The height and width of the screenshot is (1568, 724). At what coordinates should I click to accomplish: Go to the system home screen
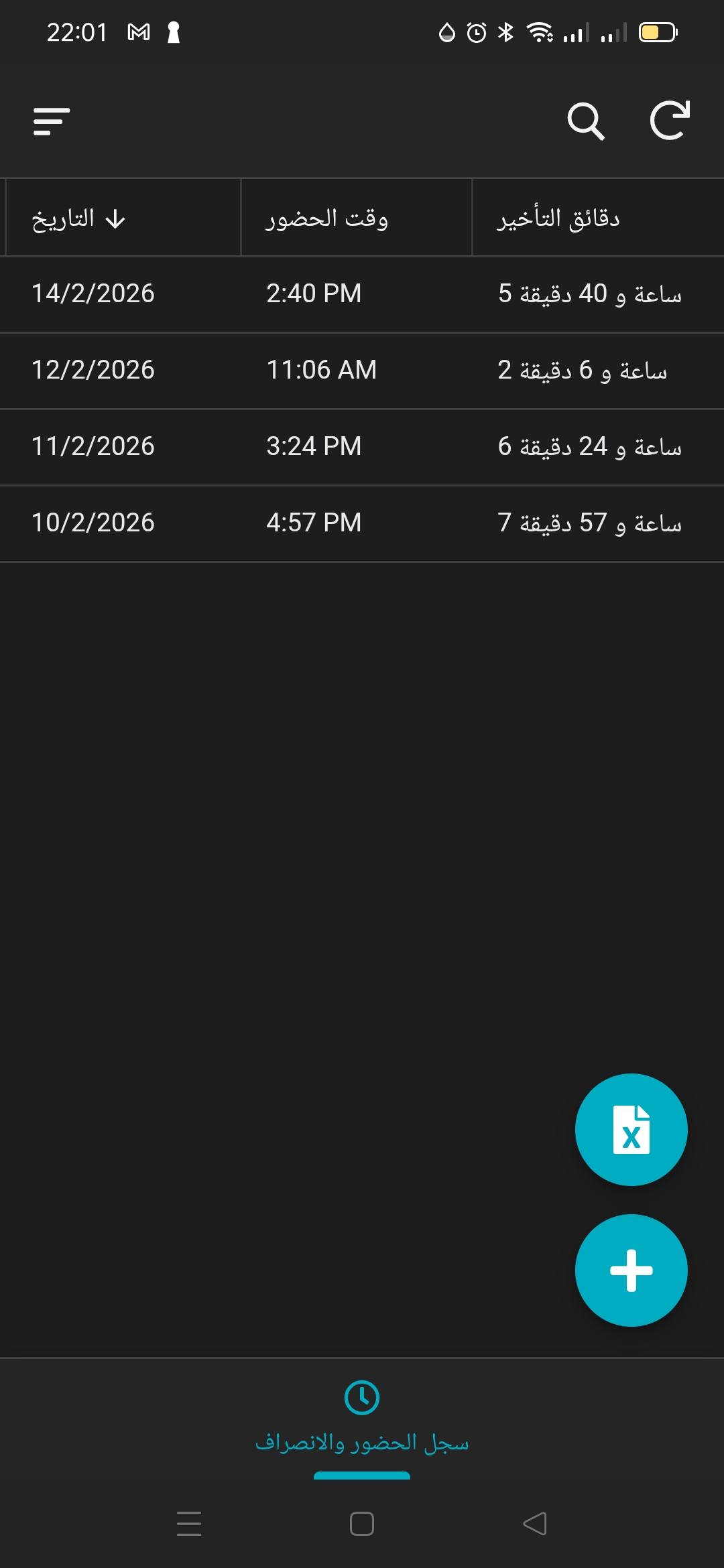pyautogui.click(x=362, y=1524)
